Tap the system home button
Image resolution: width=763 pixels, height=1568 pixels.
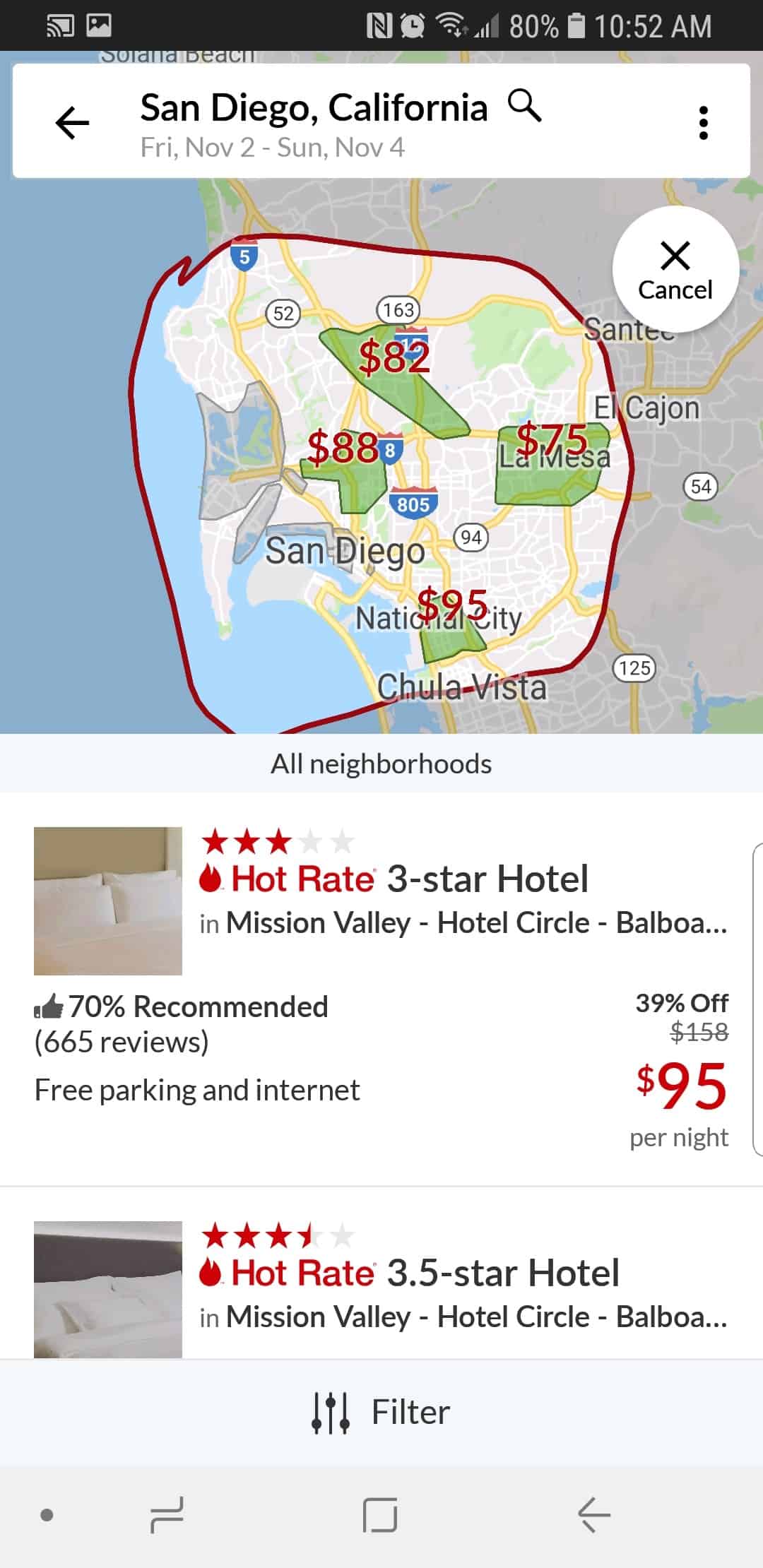tap(380, 1514)
